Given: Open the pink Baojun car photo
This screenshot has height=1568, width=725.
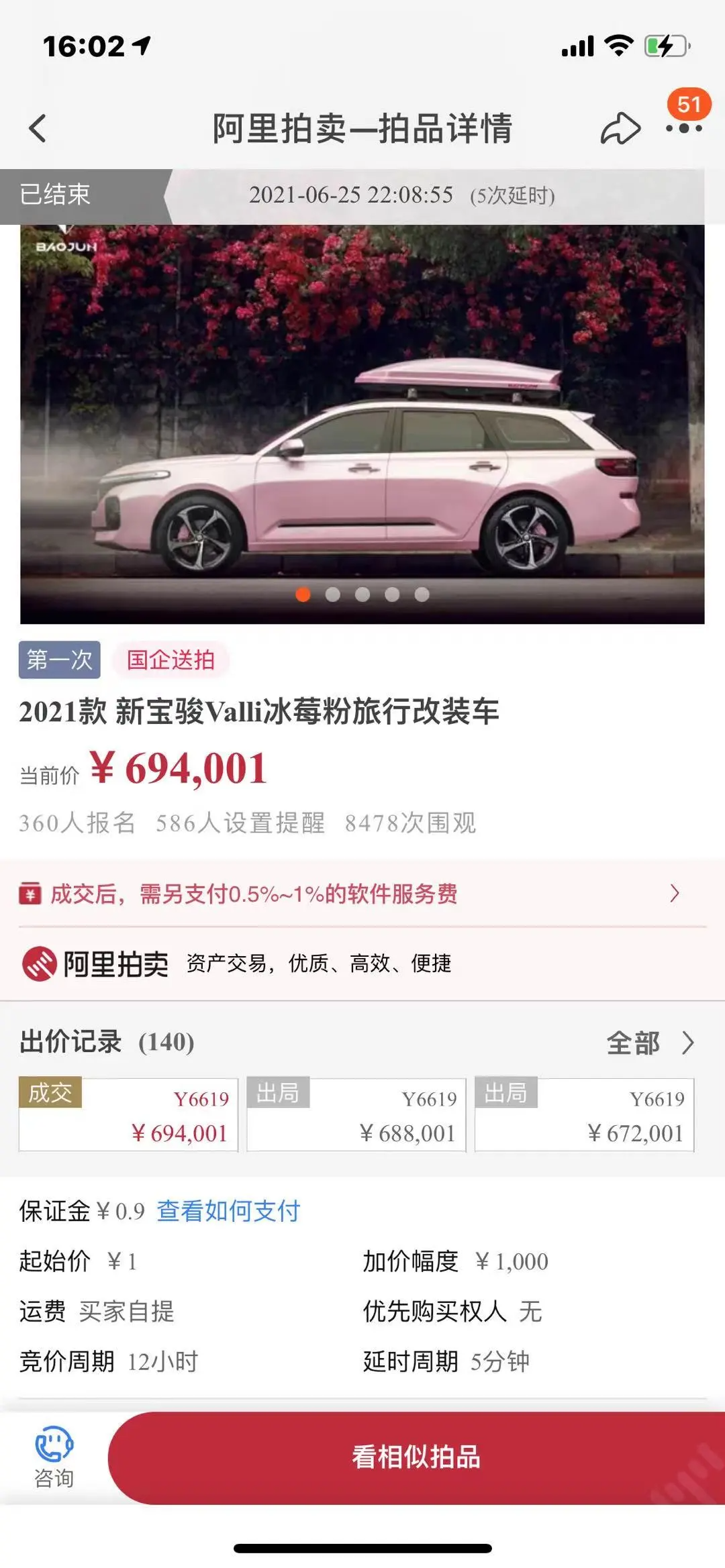Looking at the screenshot, I should point(362,424).
